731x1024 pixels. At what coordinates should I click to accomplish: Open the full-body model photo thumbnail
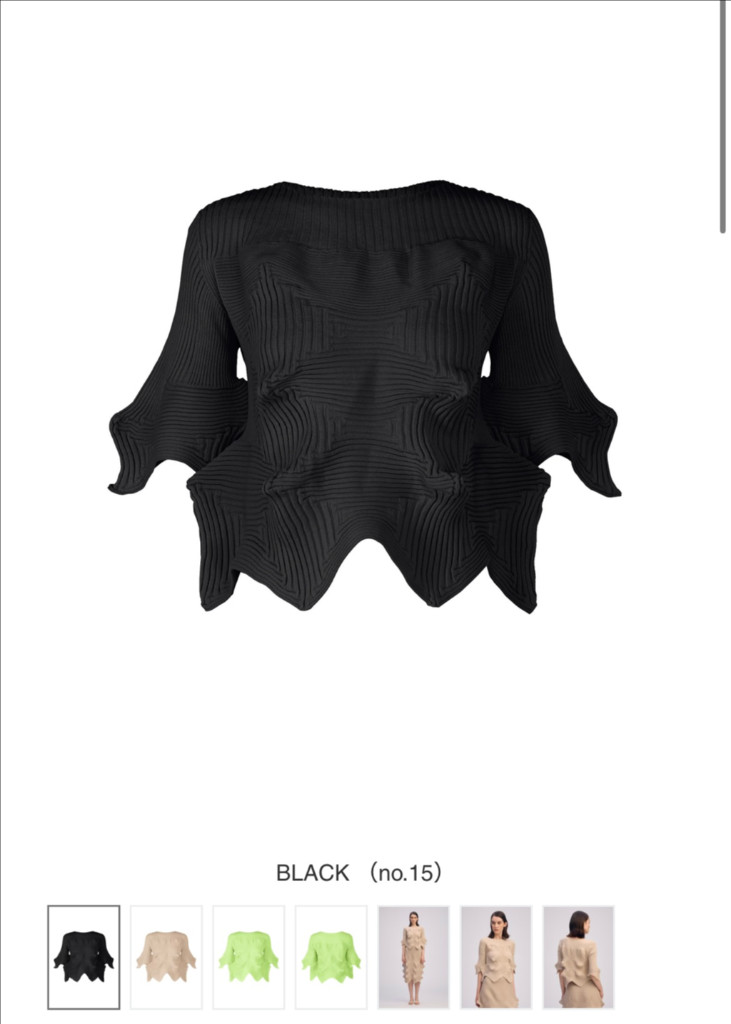413,957
